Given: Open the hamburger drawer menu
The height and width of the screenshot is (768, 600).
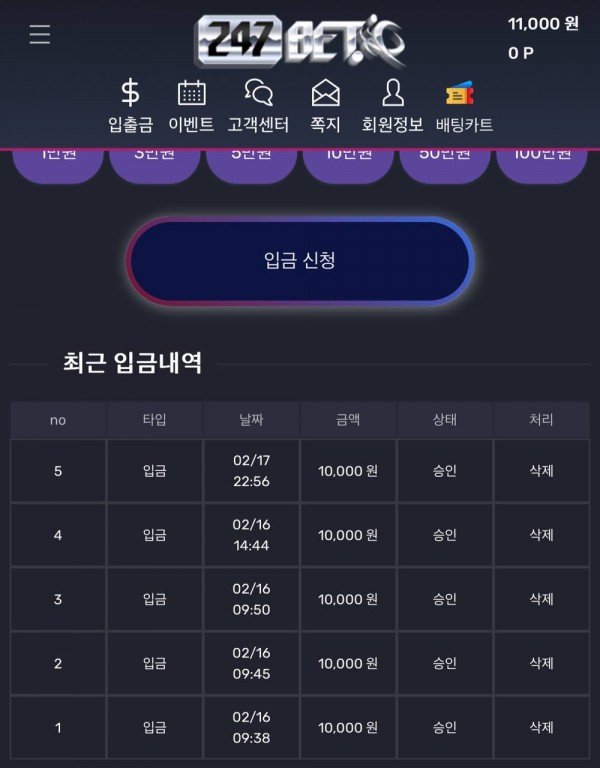Looking at the screenshot, I should [x=40, y=35].
